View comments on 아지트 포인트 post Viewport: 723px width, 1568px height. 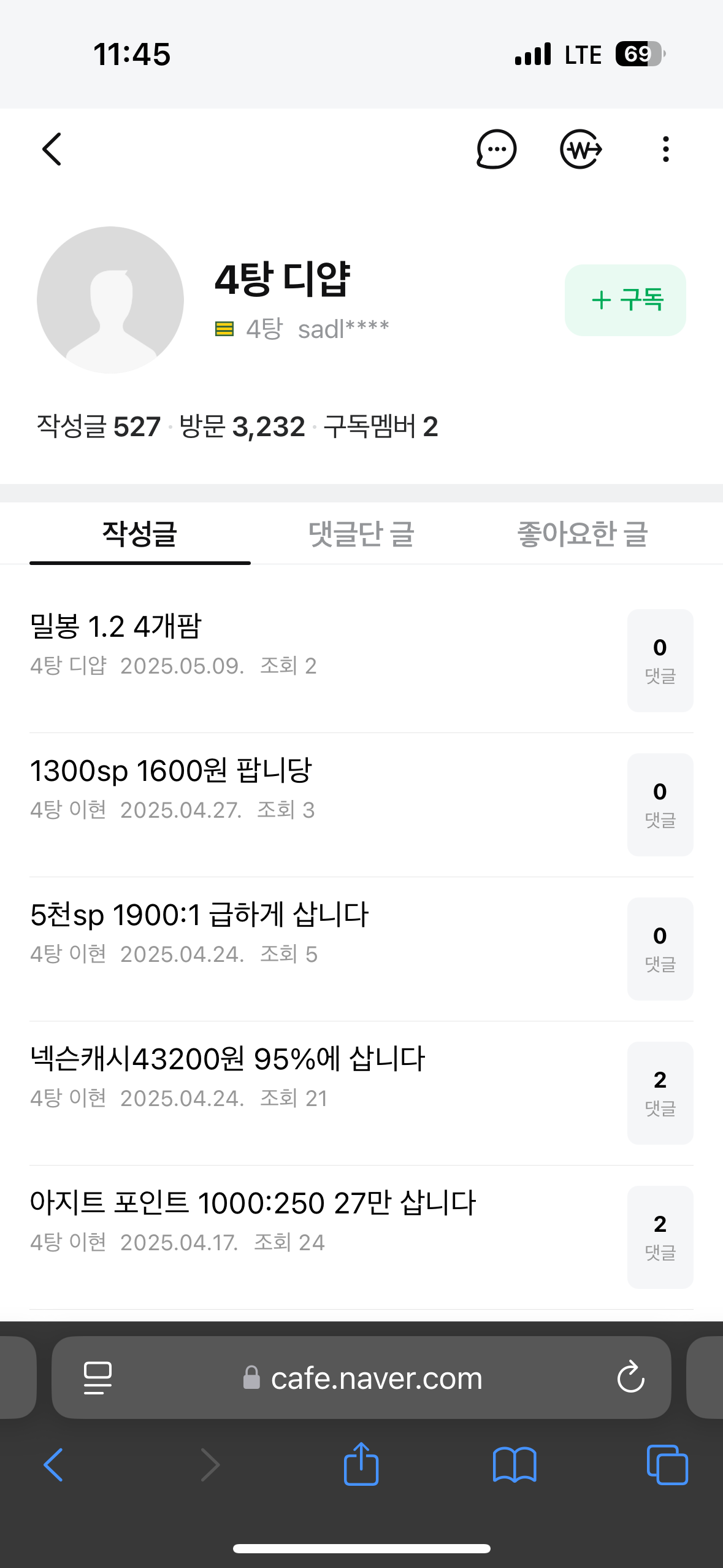pyautogui.click(x=660, y=1237)
